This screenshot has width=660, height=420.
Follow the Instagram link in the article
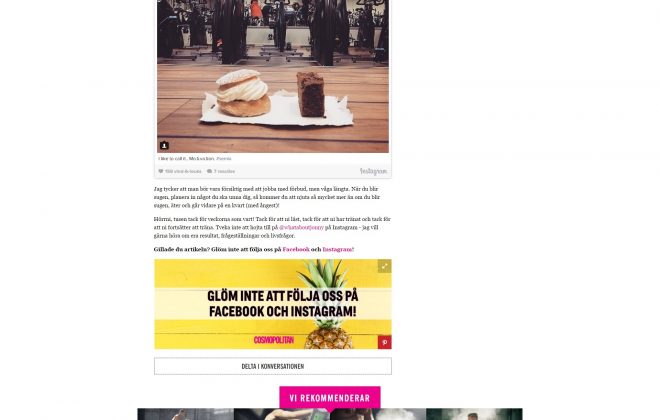(336, 249)
